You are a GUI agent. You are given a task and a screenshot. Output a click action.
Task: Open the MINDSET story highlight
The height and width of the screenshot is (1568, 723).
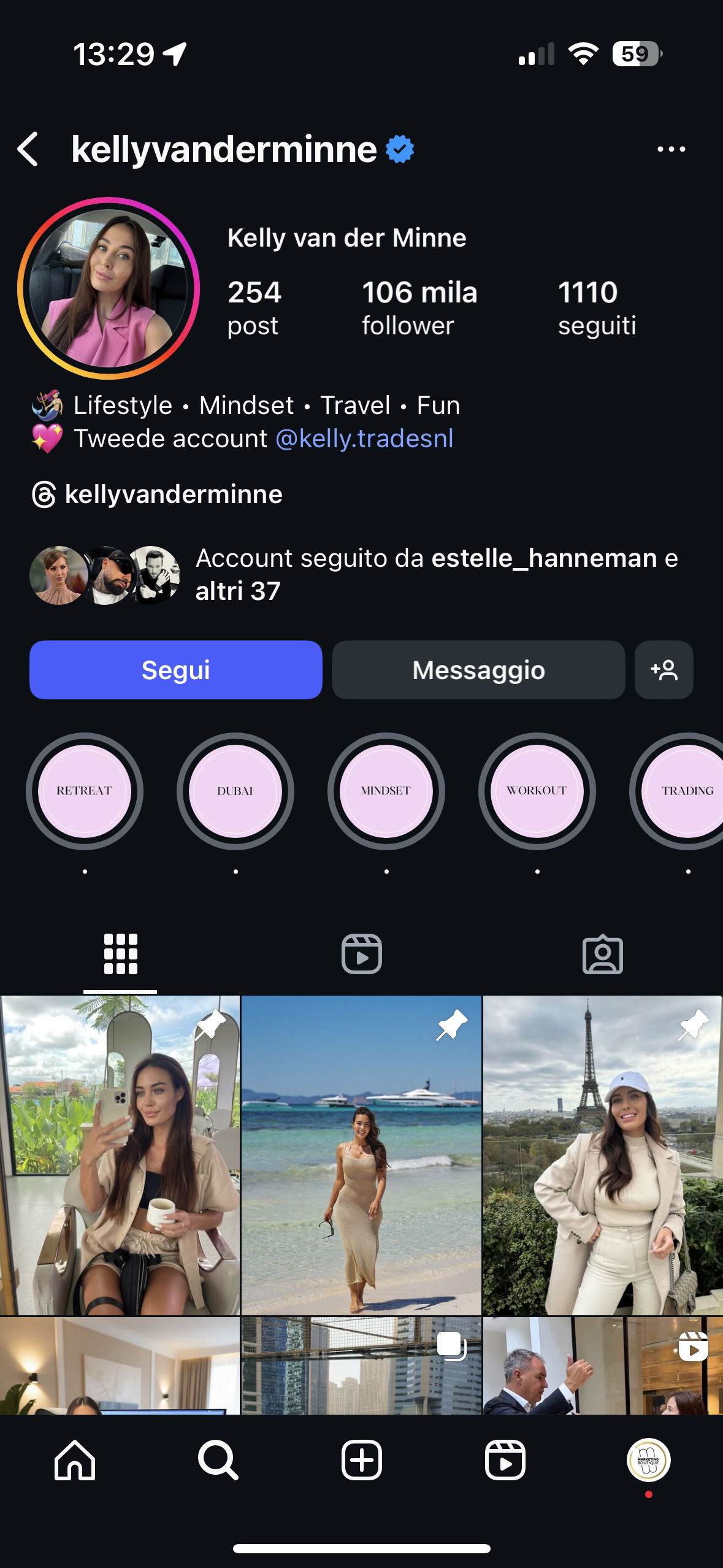pos(386,791)
